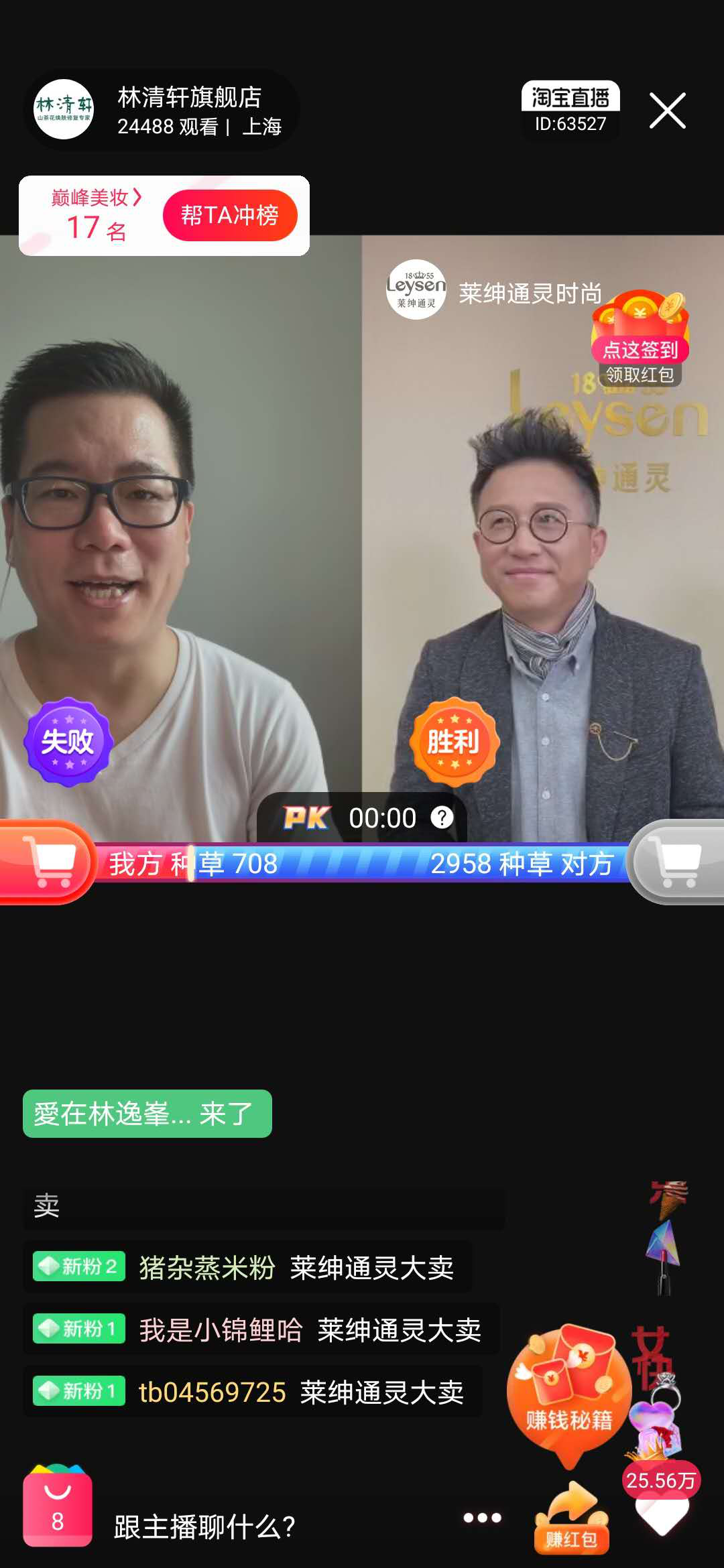Open 莱绅通灵时尚 opponent channel
Viewport: 724px width, 1568px height.
click(495, 291)
